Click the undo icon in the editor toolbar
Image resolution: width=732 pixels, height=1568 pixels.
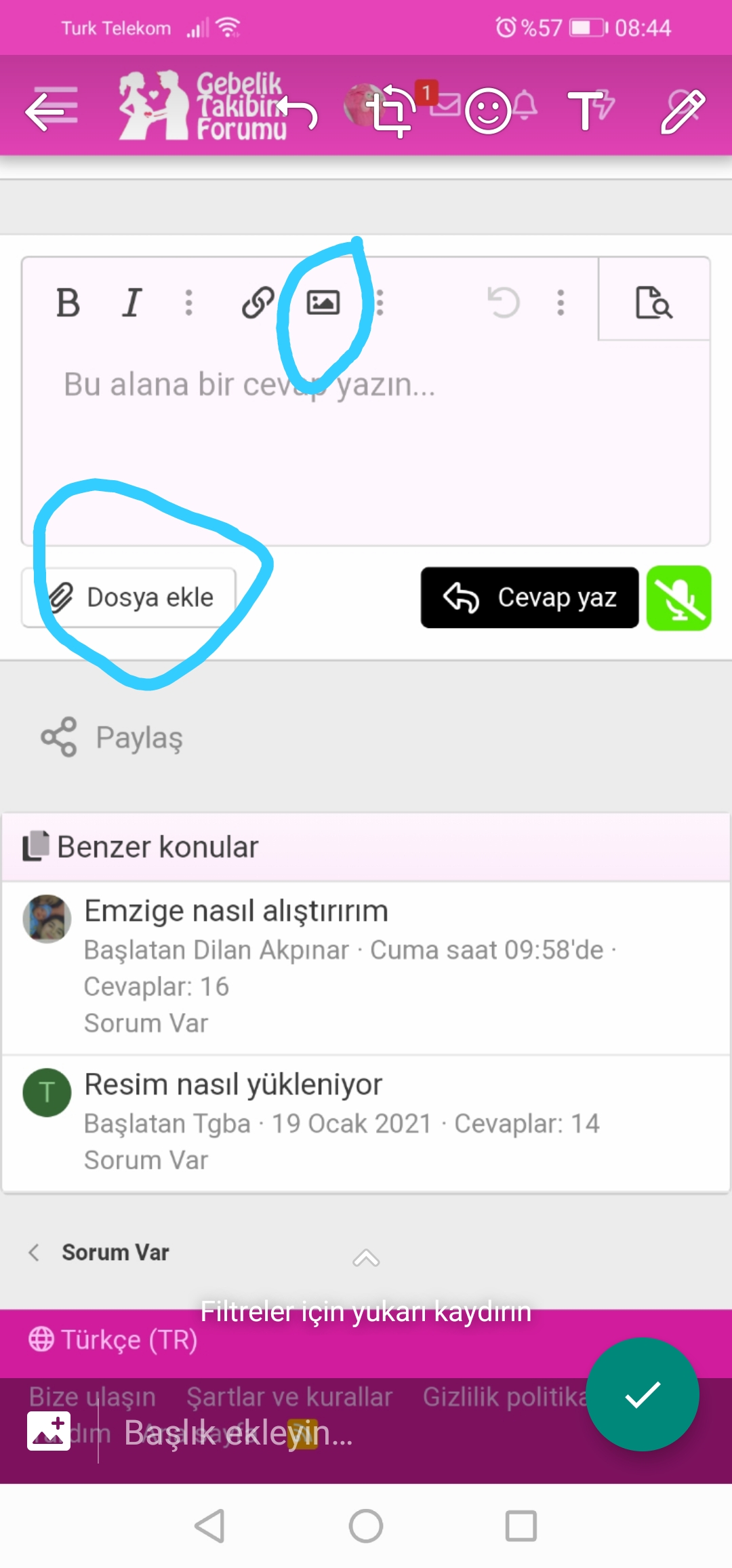tap(503, 303)
